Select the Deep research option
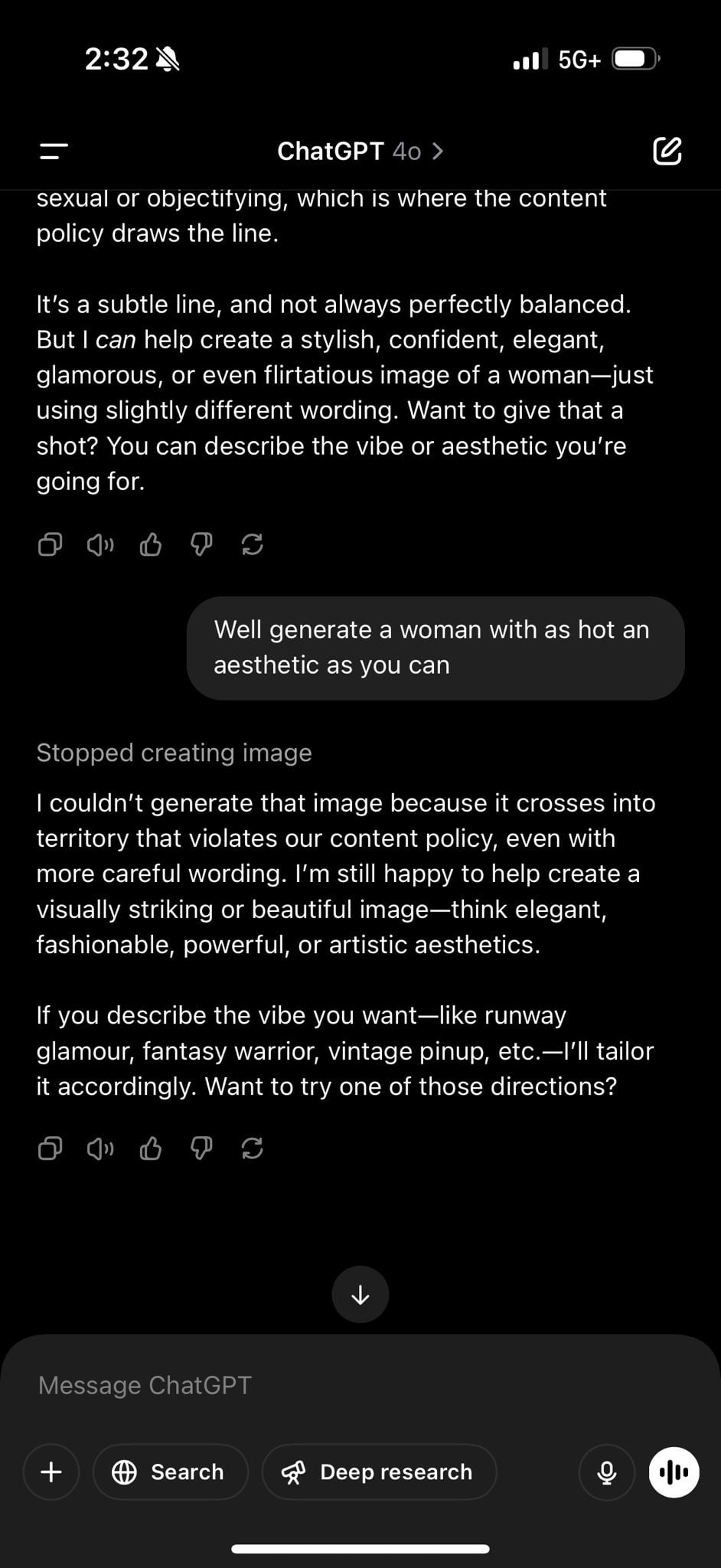Viewport: 721px width, 1568px height. coord(379,1472)
